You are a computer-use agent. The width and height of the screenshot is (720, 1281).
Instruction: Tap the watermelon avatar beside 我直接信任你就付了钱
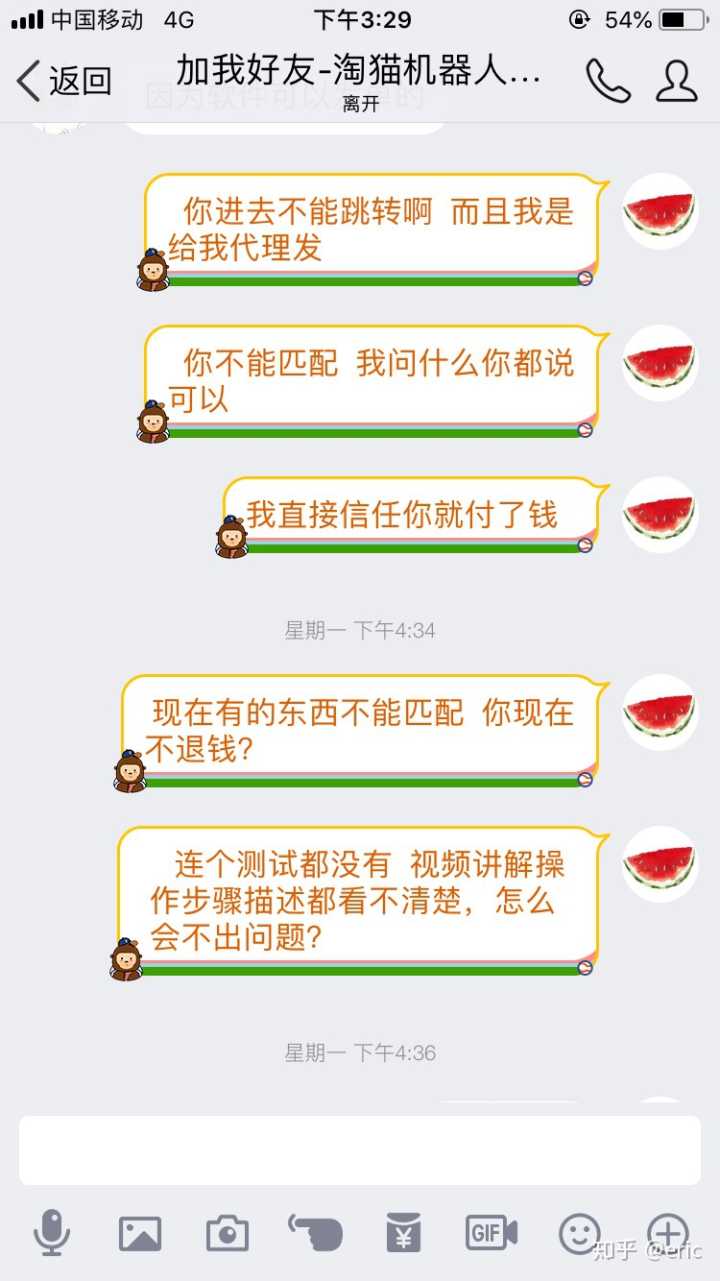click(659, 515)
